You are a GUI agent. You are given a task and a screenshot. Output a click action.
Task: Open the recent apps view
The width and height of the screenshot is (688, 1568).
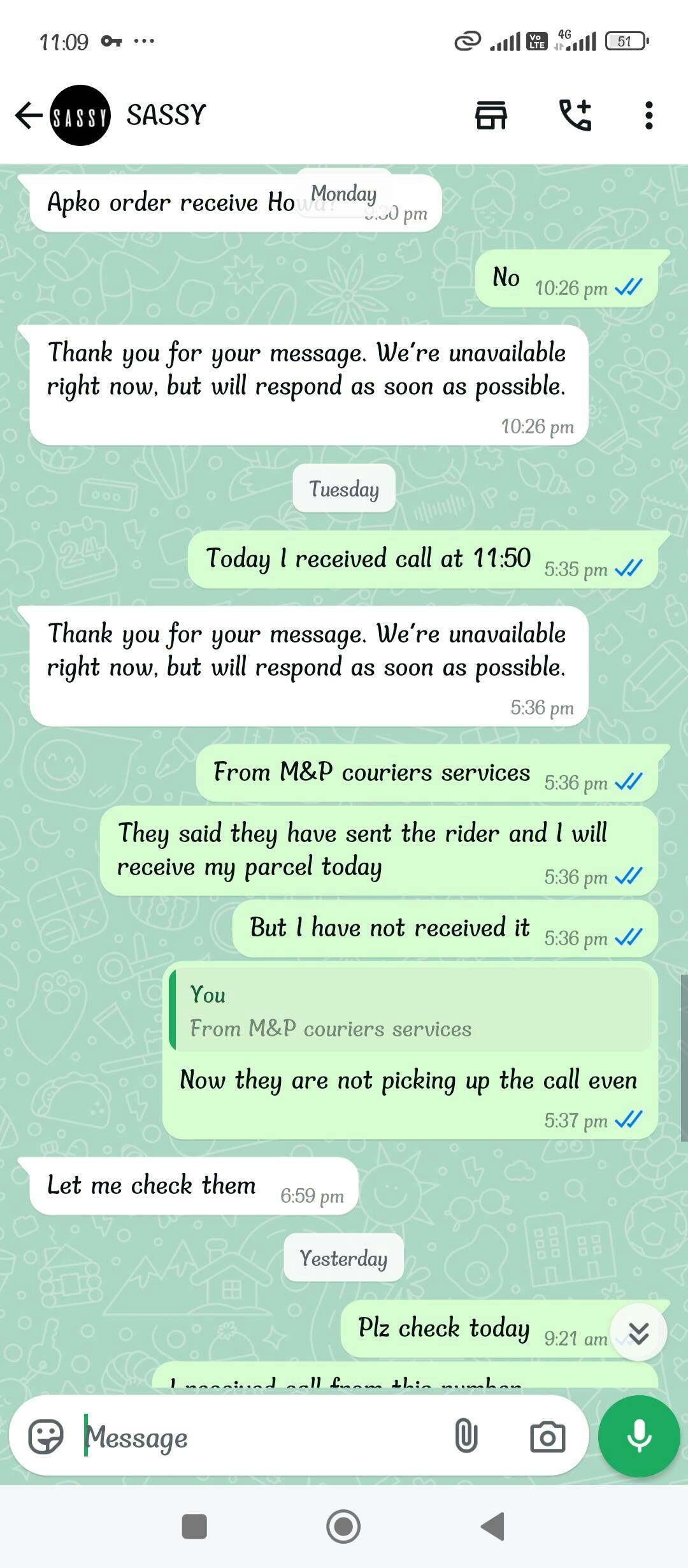click(194, 1527)
